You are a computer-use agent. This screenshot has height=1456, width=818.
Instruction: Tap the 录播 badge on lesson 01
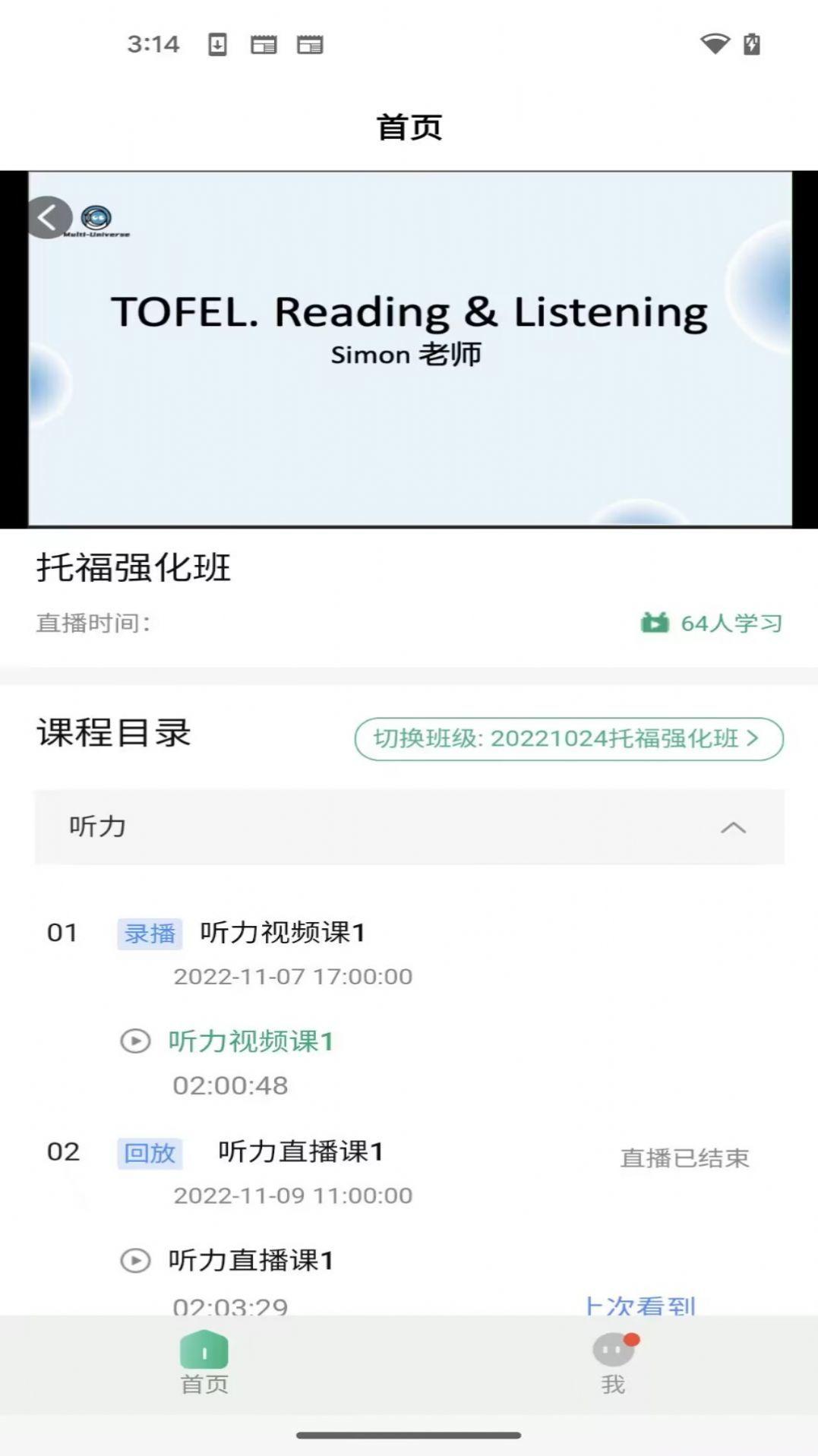point(150,933)
